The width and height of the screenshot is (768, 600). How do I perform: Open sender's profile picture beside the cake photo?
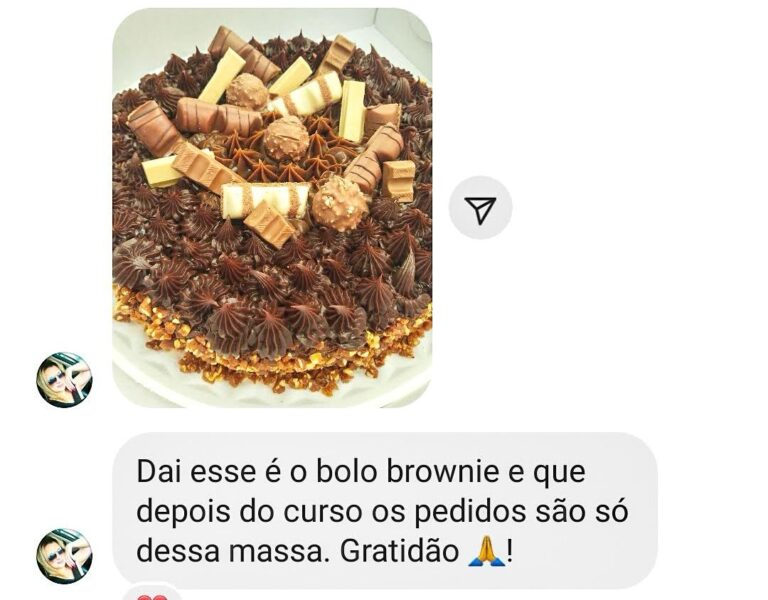(64, 379)
